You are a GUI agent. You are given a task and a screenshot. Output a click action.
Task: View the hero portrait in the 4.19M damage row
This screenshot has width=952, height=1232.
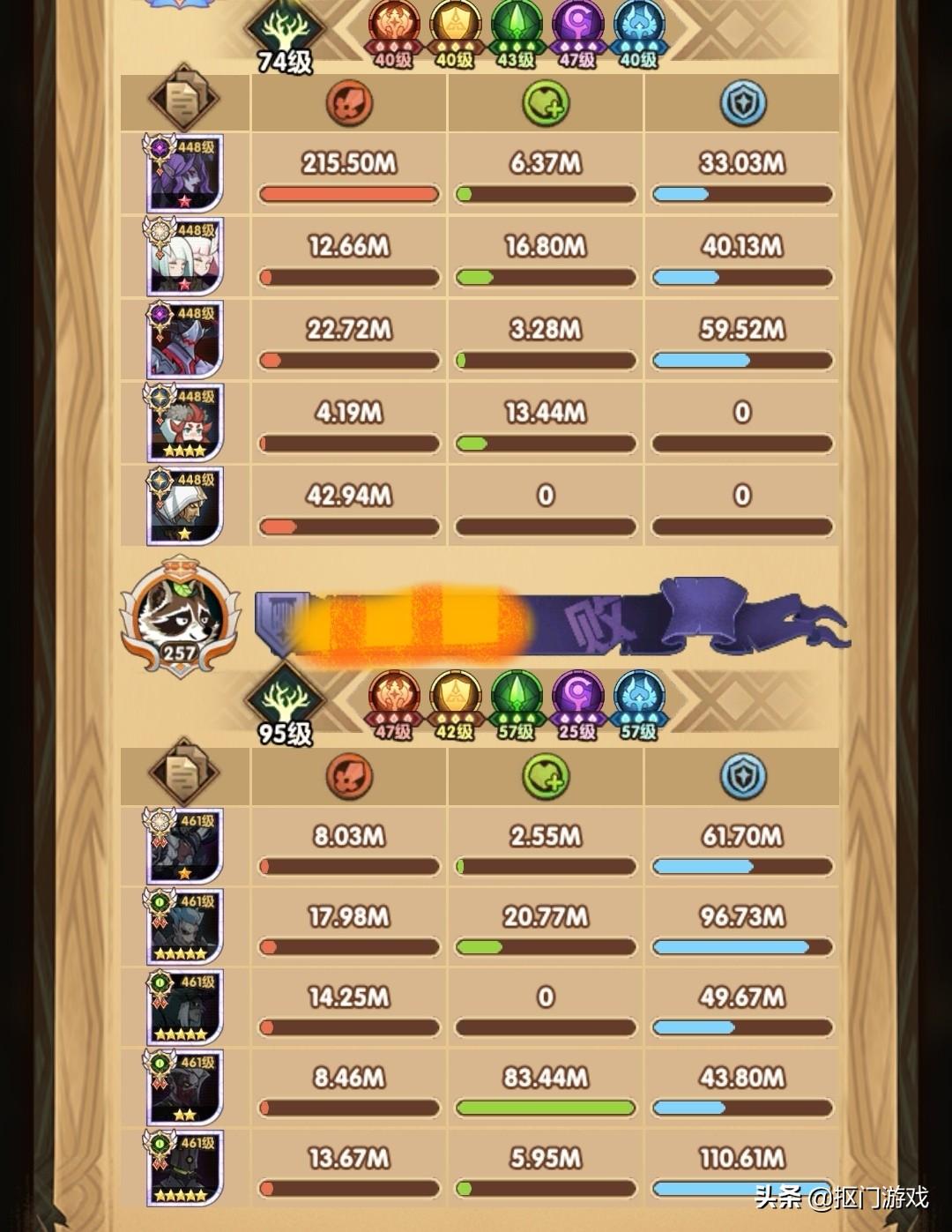184,422
